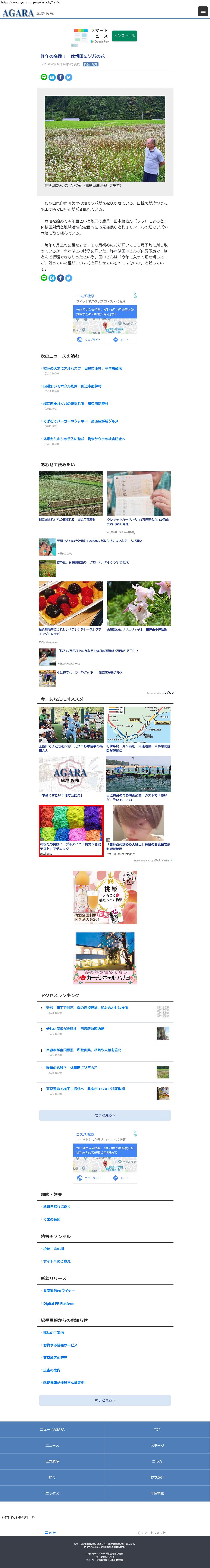The width and height of the screenshot is (210, 1568).
Task: Open the 国道沿いでホタル乱舞 news link
Action: (72, 386)
